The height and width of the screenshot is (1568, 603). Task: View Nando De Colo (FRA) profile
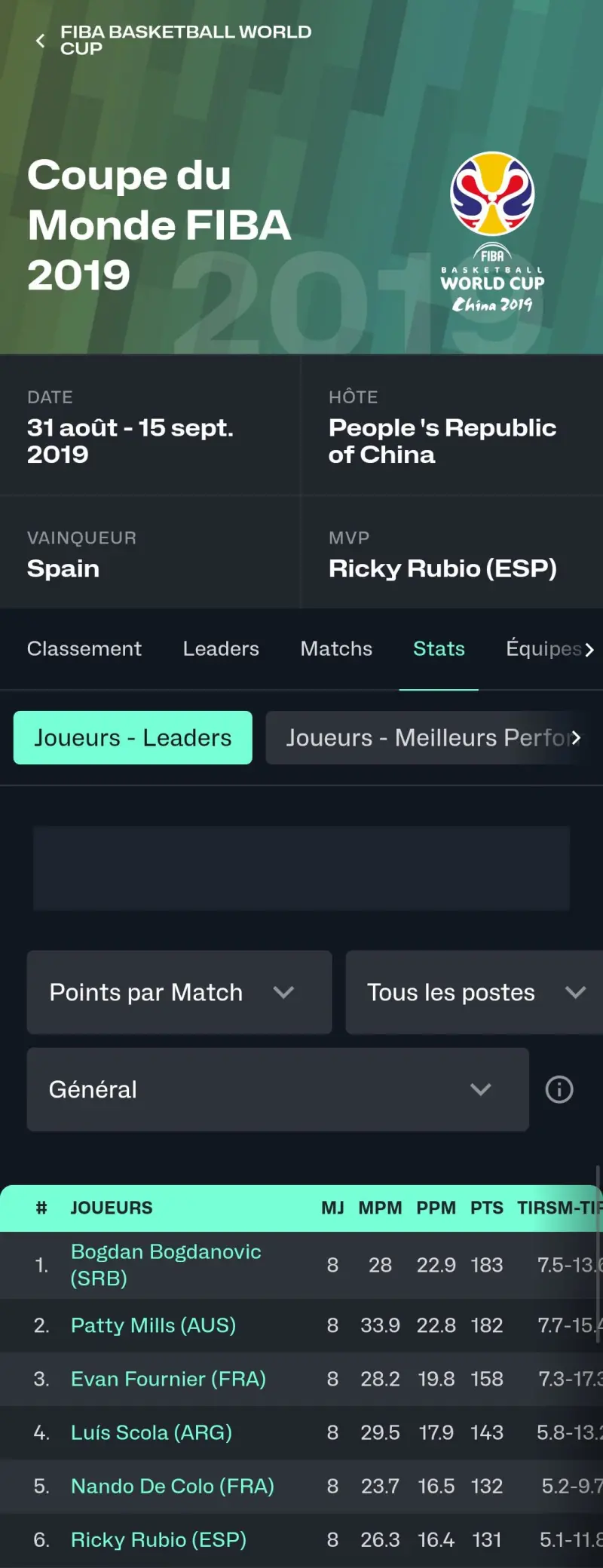[x=172, y=1486]
